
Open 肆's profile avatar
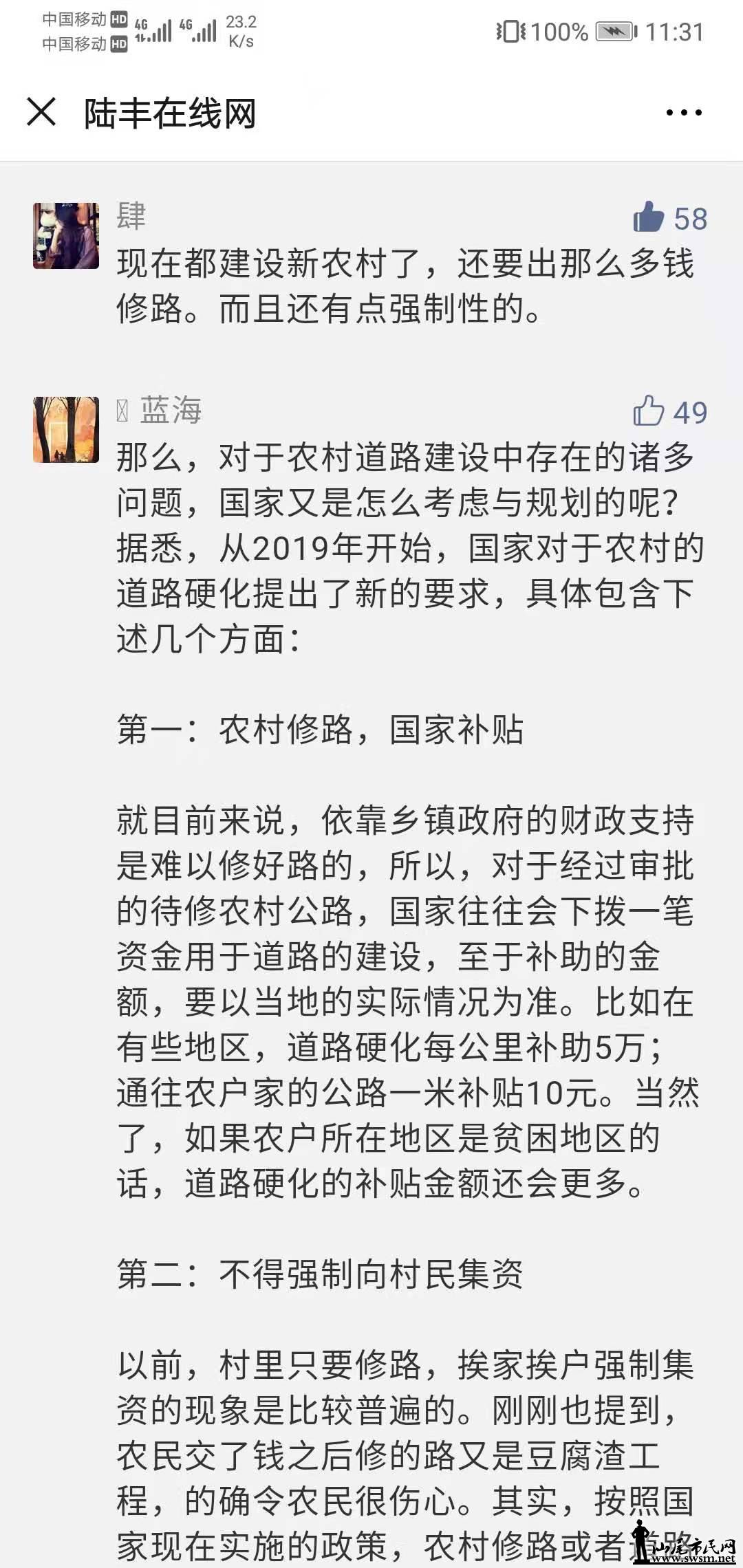[66, 235]
